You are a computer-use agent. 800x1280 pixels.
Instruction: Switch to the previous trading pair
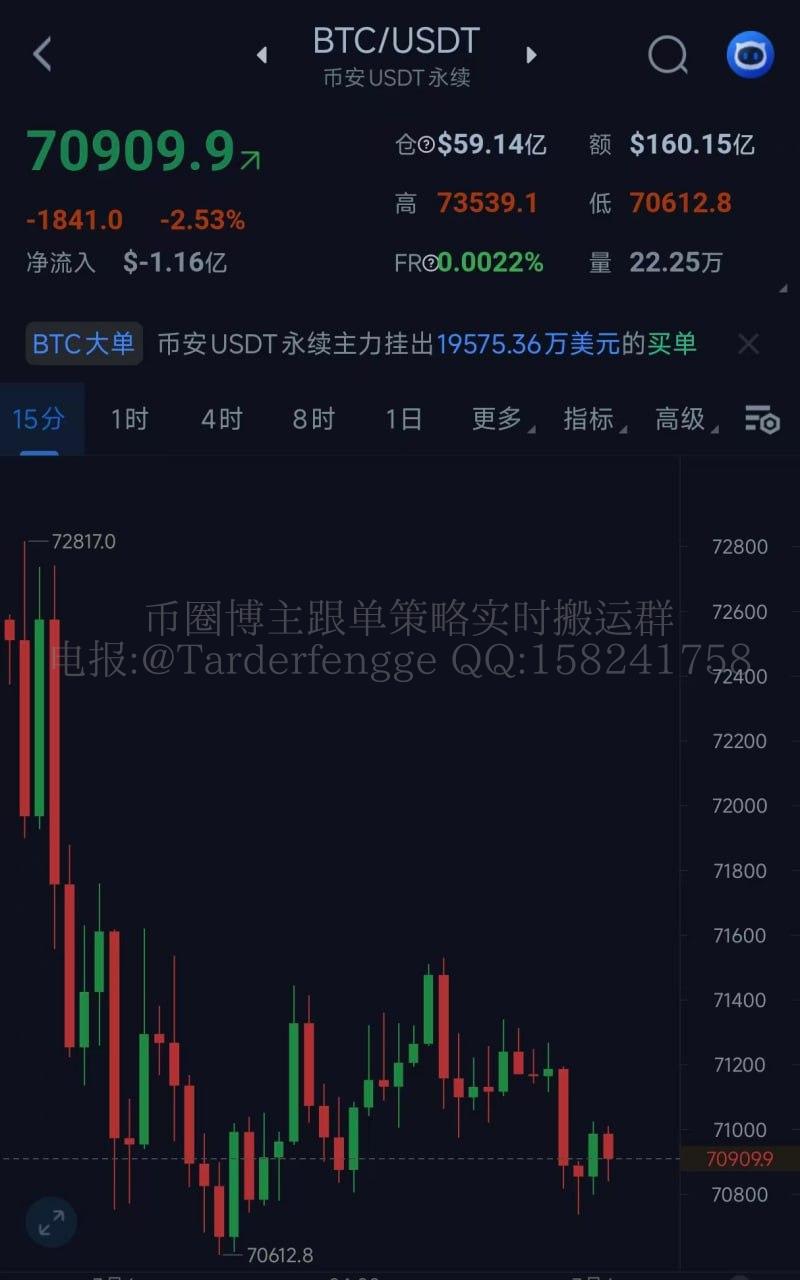click(x=262, y=55)
